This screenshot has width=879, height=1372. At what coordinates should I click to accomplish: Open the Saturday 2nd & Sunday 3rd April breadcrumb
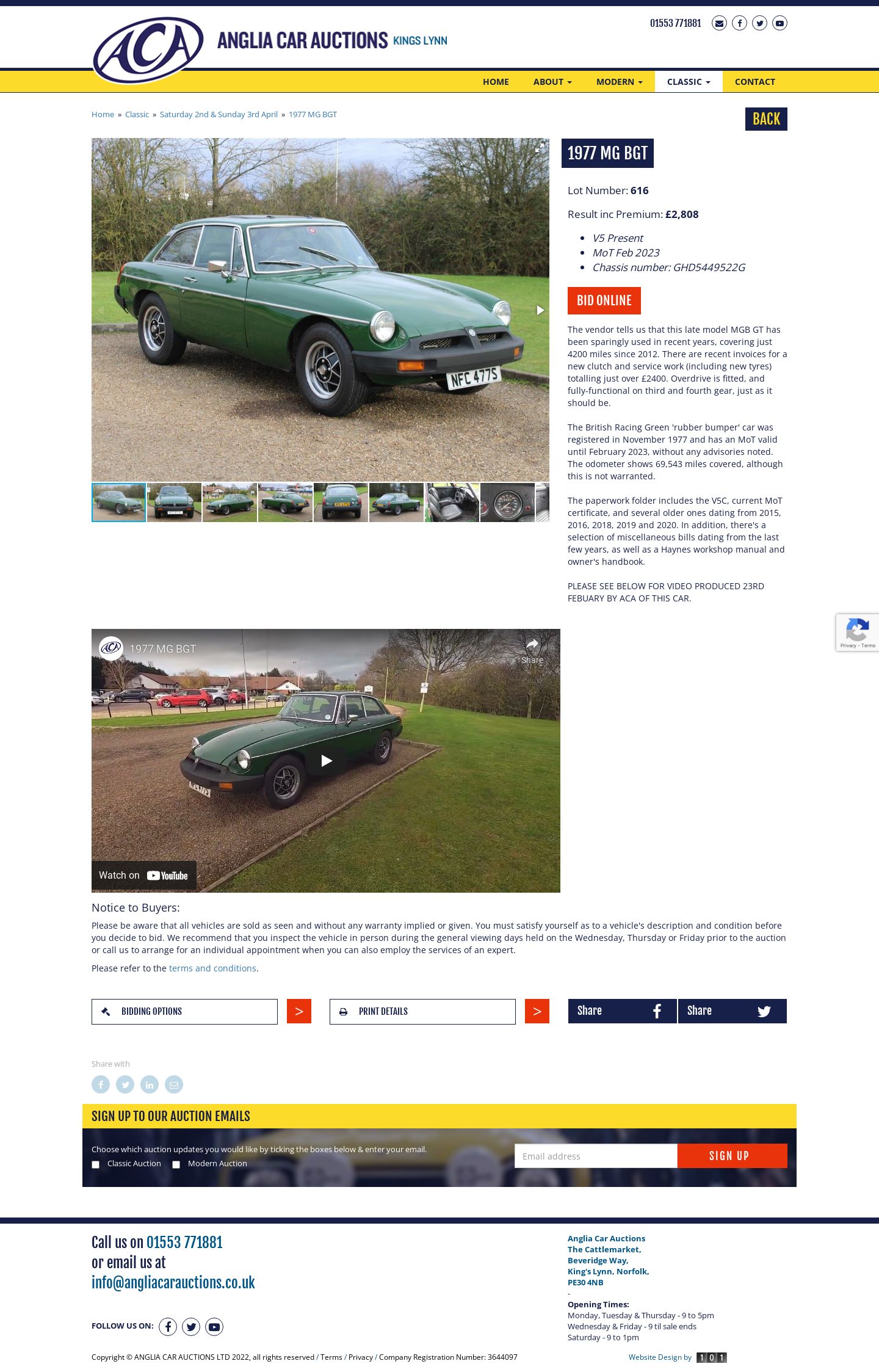pyautogui.click(x=219, y=114)
